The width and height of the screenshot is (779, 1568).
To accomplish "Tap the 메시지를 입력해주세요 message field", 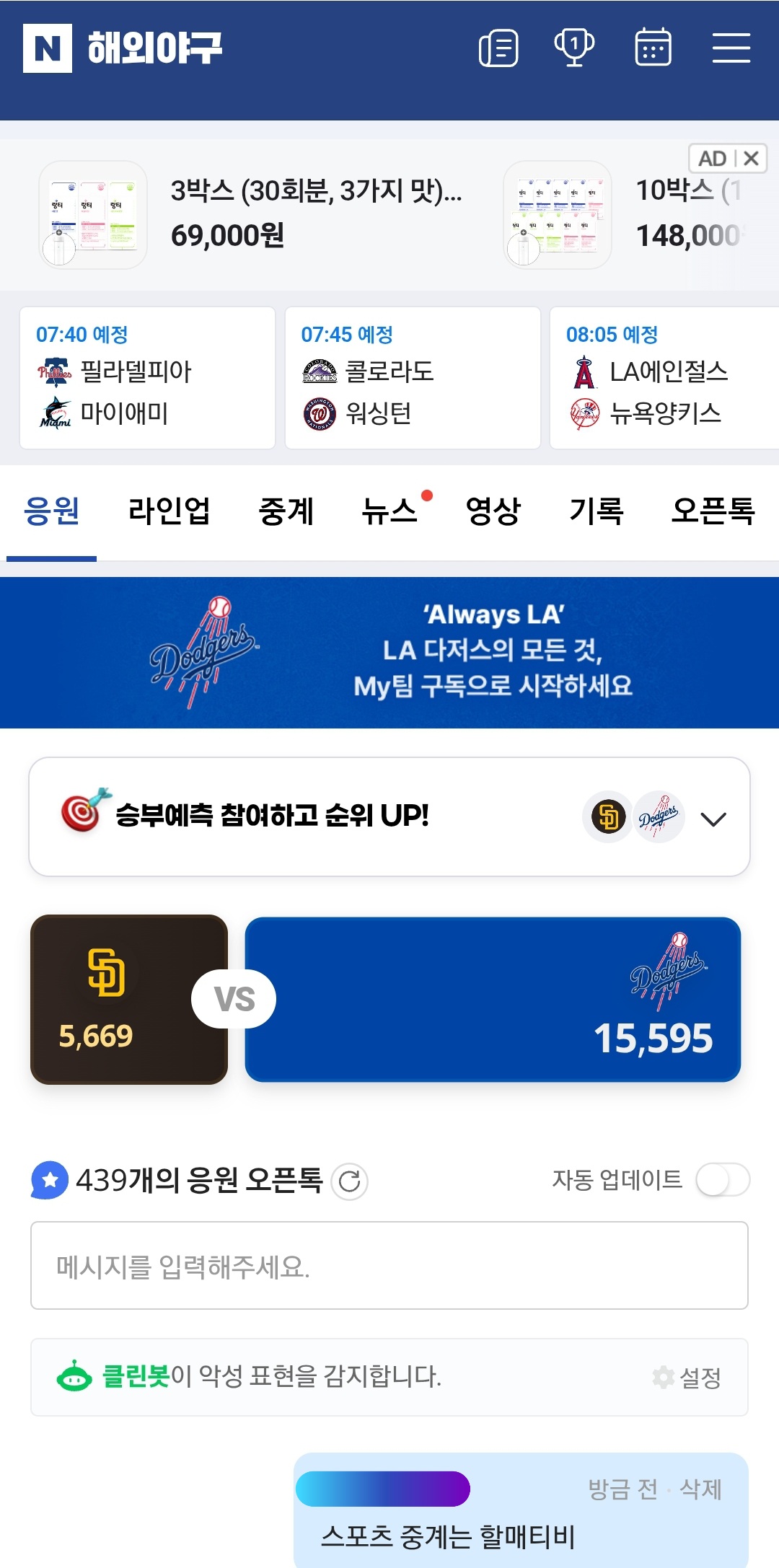I will 389,1266.
